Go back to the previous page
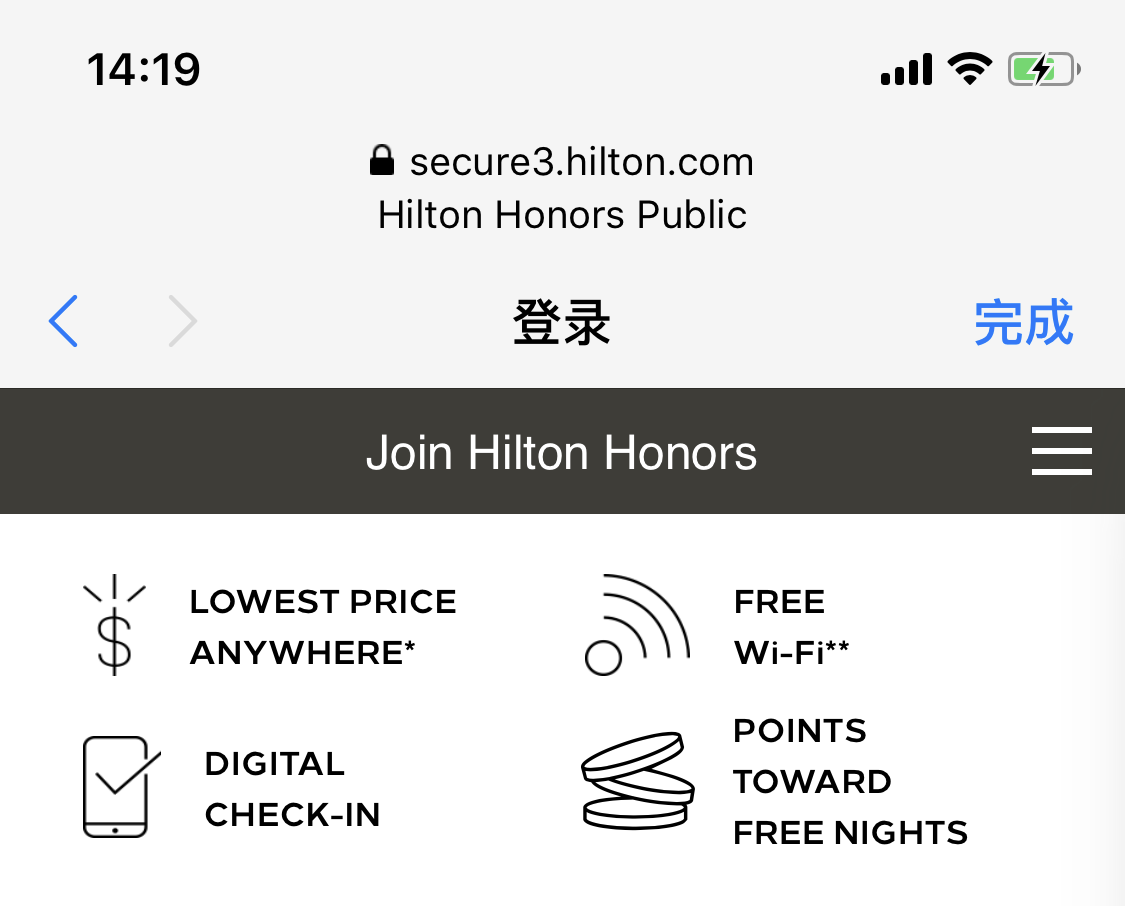Viewport: 1125px width, 906px height. [x=63, y=322]
